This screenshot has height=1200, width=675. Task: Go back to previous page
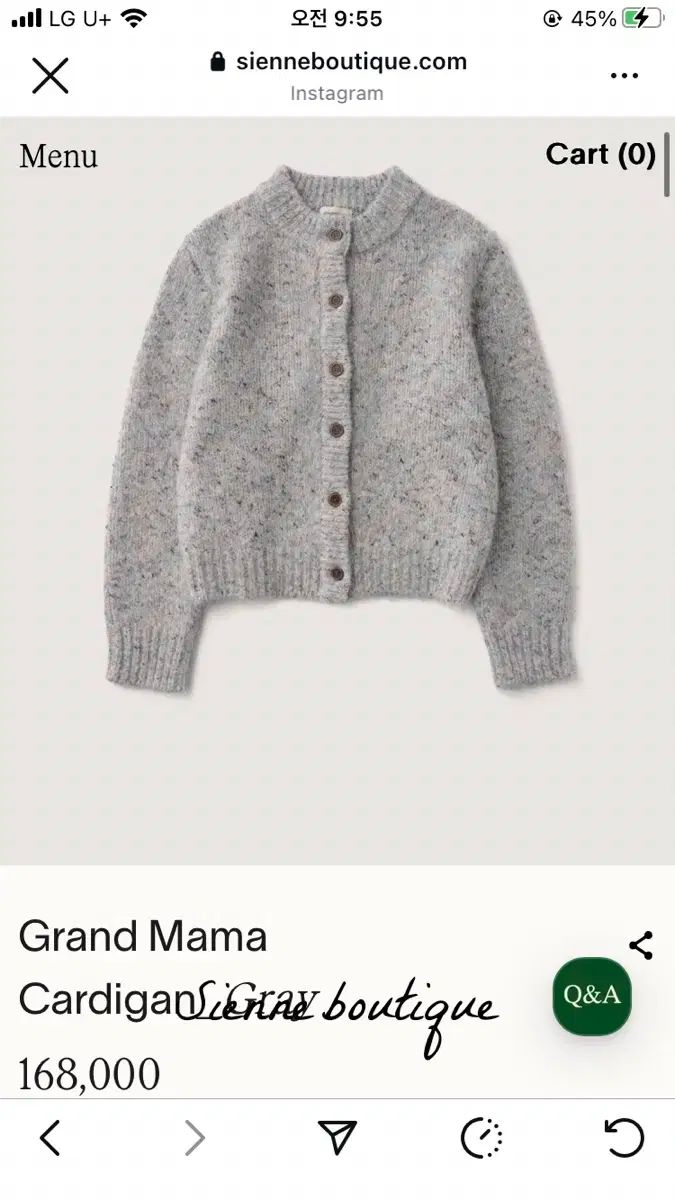[50, 1138]
